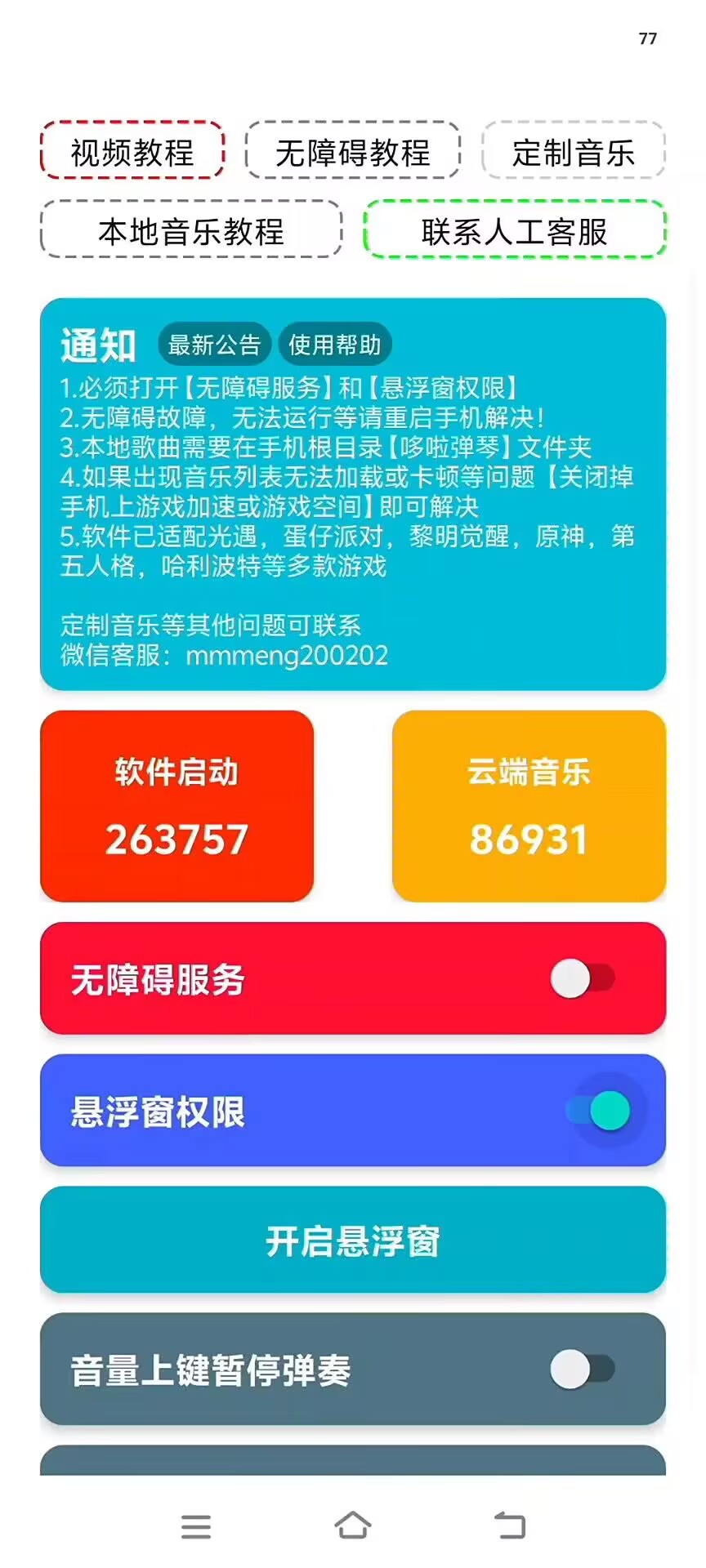Switch to the 使用帮助 chip
This screenshot has height=1568, width=706.
(x=335, y=345)
